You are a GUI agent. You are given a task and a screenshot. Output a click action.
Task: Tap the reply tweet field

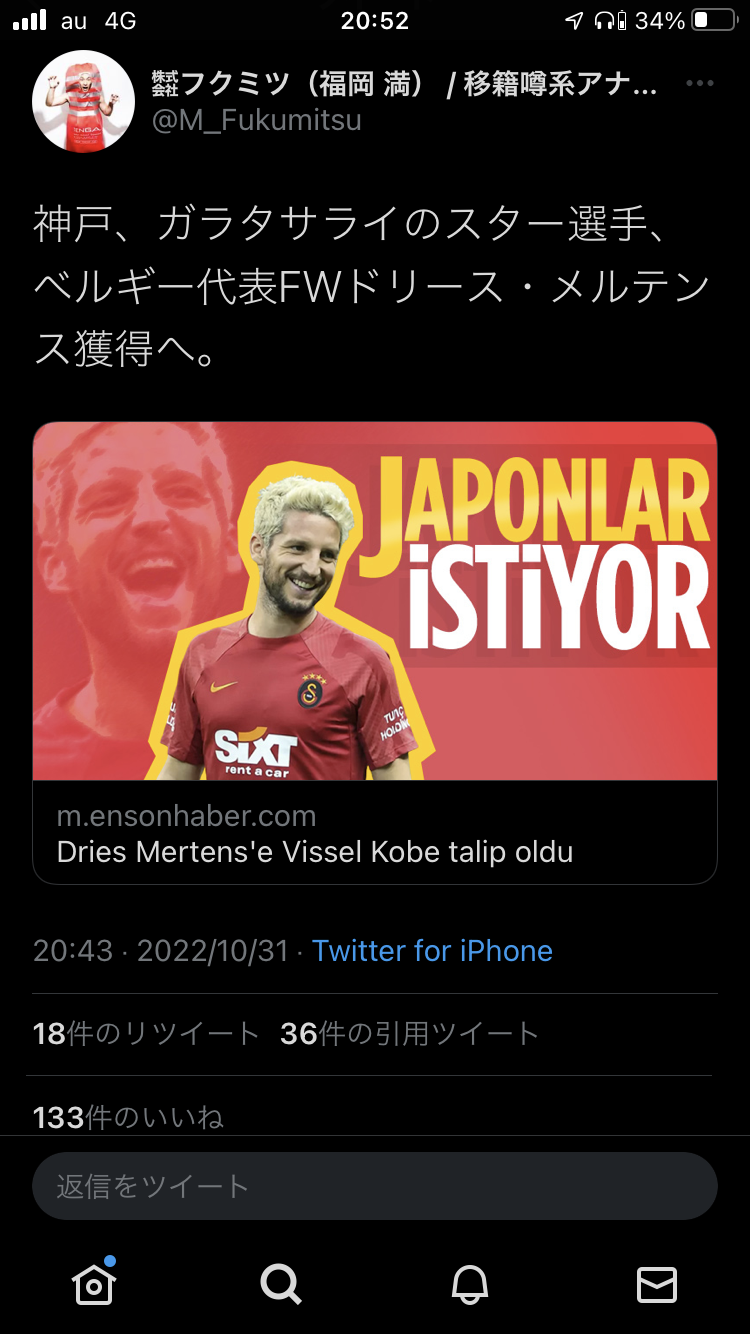(375, 1186)
